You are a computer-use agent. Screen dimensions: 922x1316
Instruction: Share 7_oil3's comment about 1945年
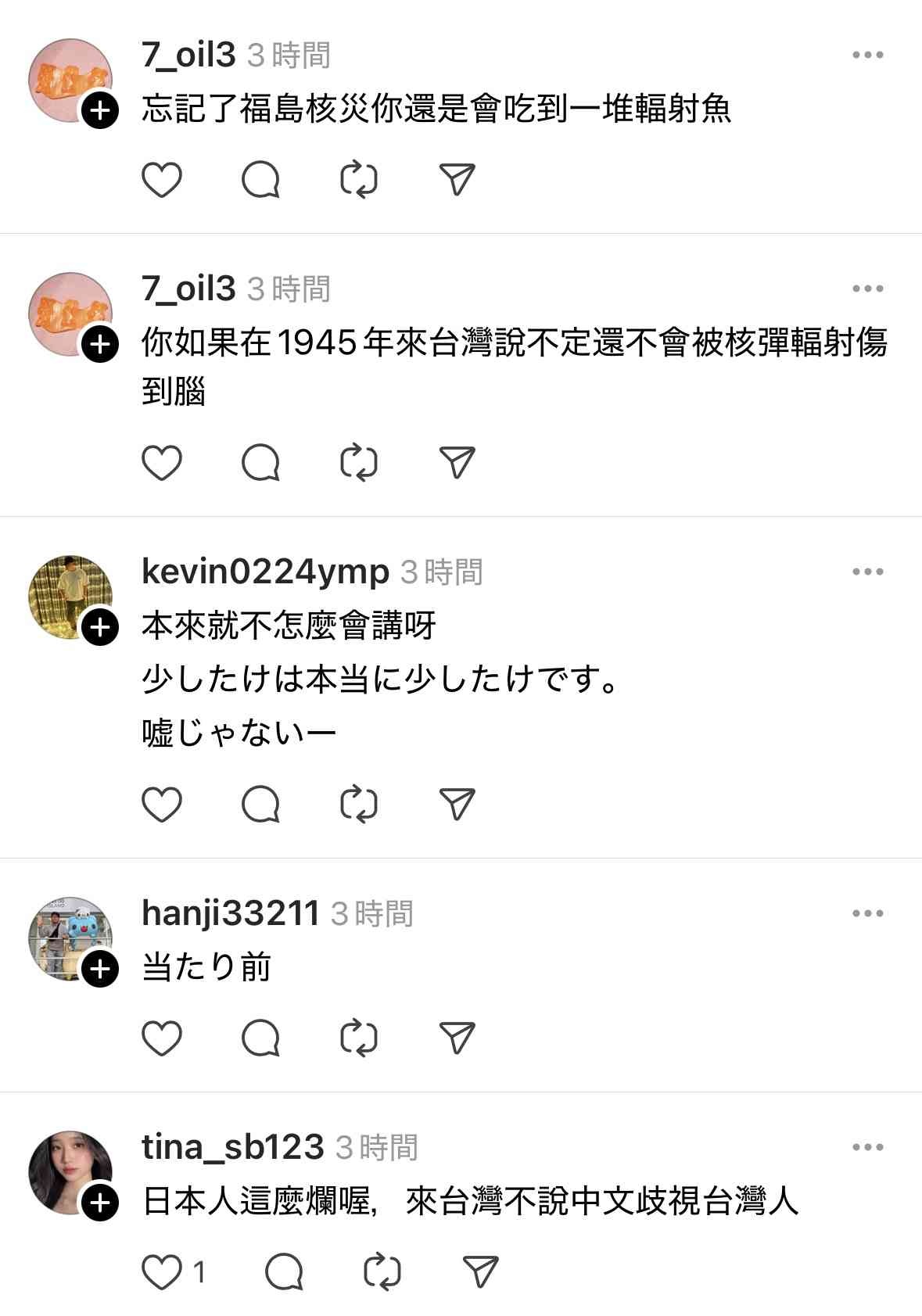pyautogui.click(x=457, y=462)
